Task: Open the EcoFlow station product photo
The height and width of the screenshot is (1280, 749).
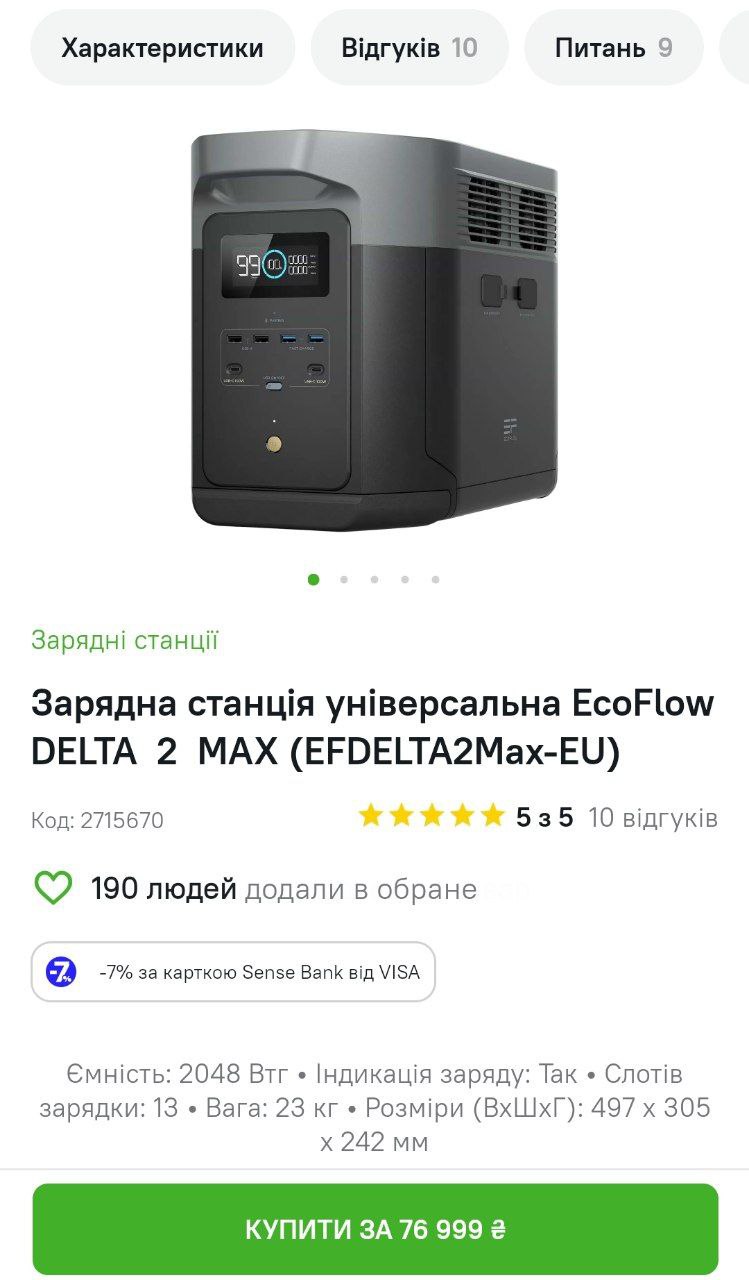Action: [374, 330]
